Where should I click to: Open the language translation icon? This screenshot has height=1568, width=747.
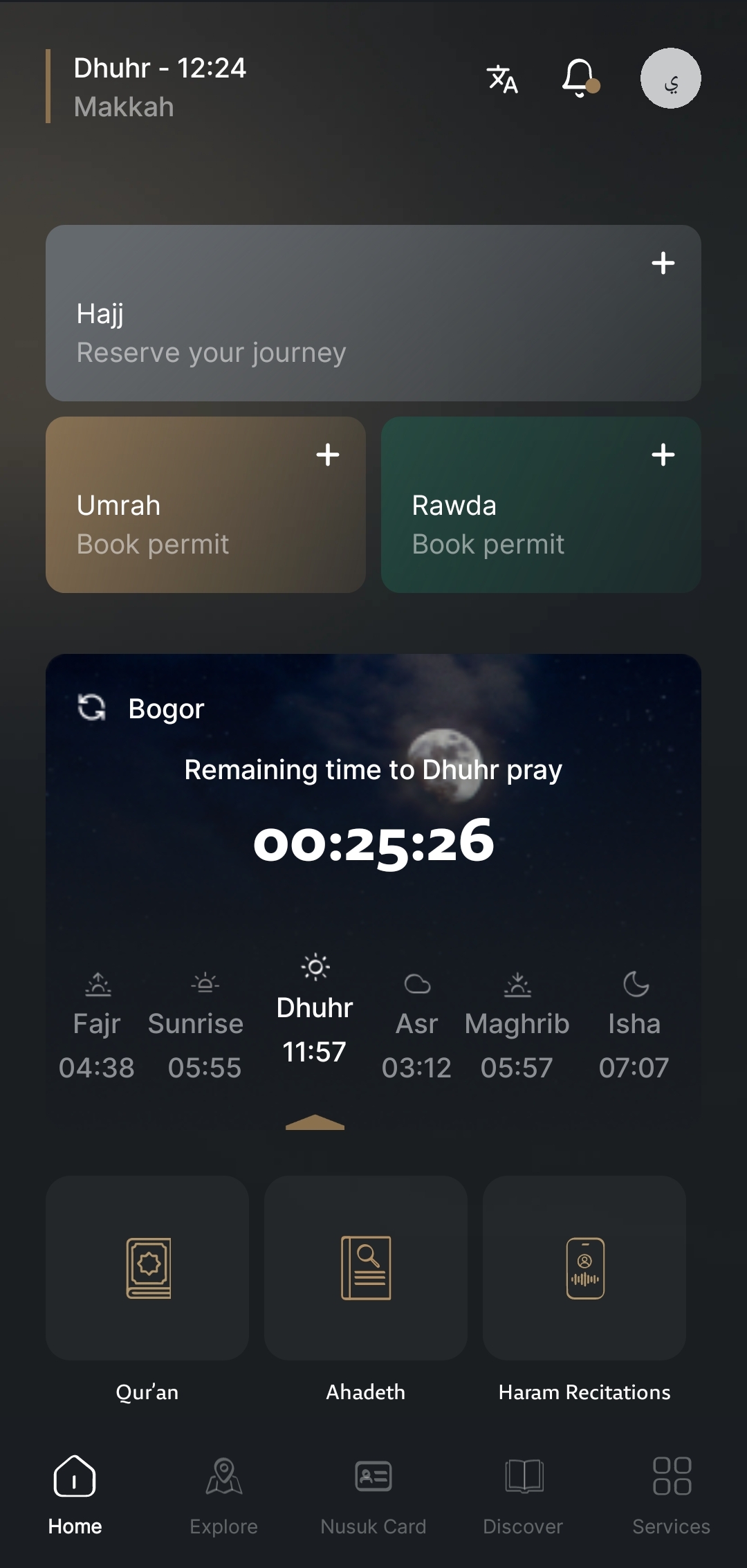coord(502,79)
